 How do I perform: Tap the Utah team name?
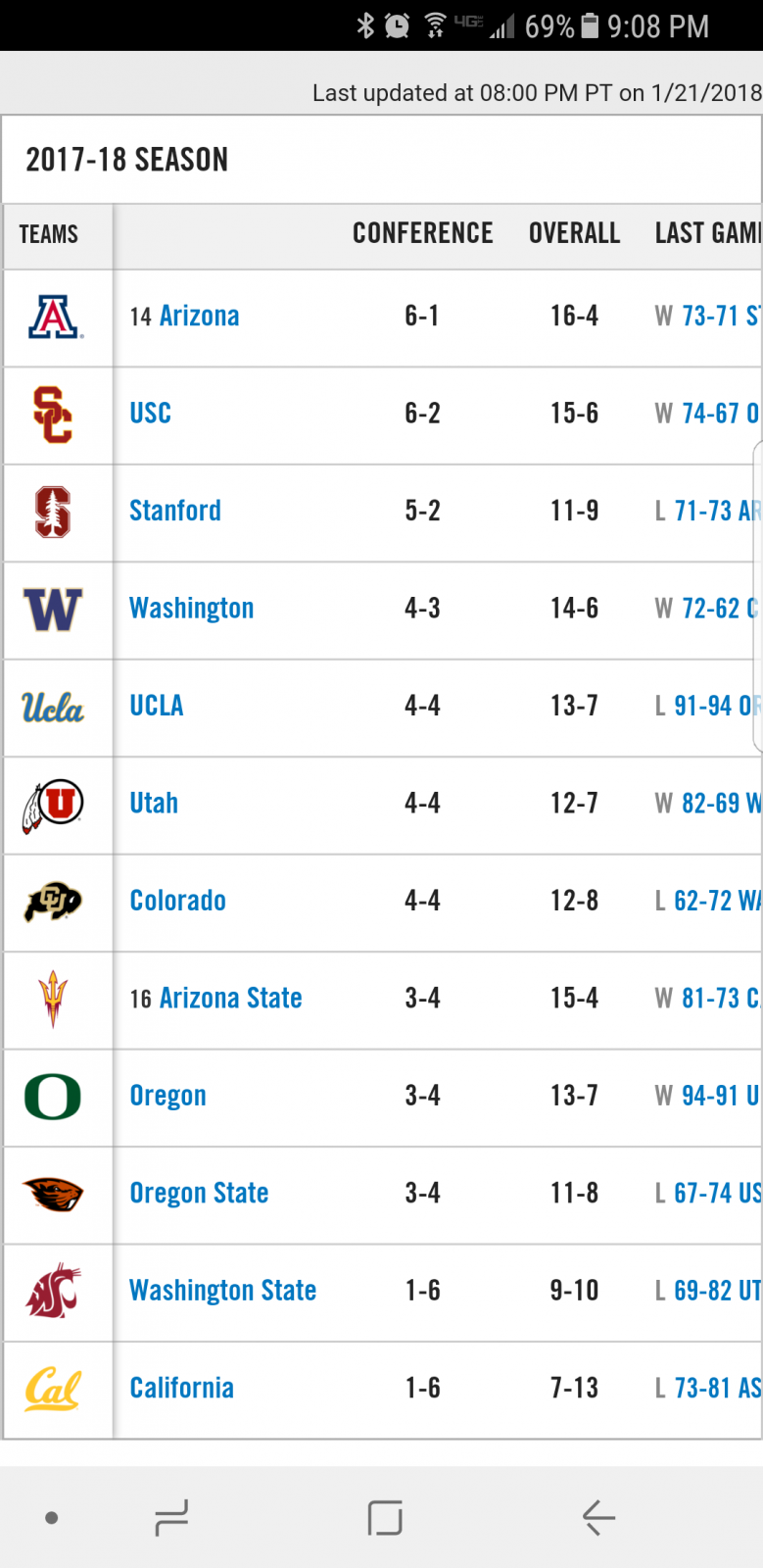pyautogui.click(x=154, y=803)
